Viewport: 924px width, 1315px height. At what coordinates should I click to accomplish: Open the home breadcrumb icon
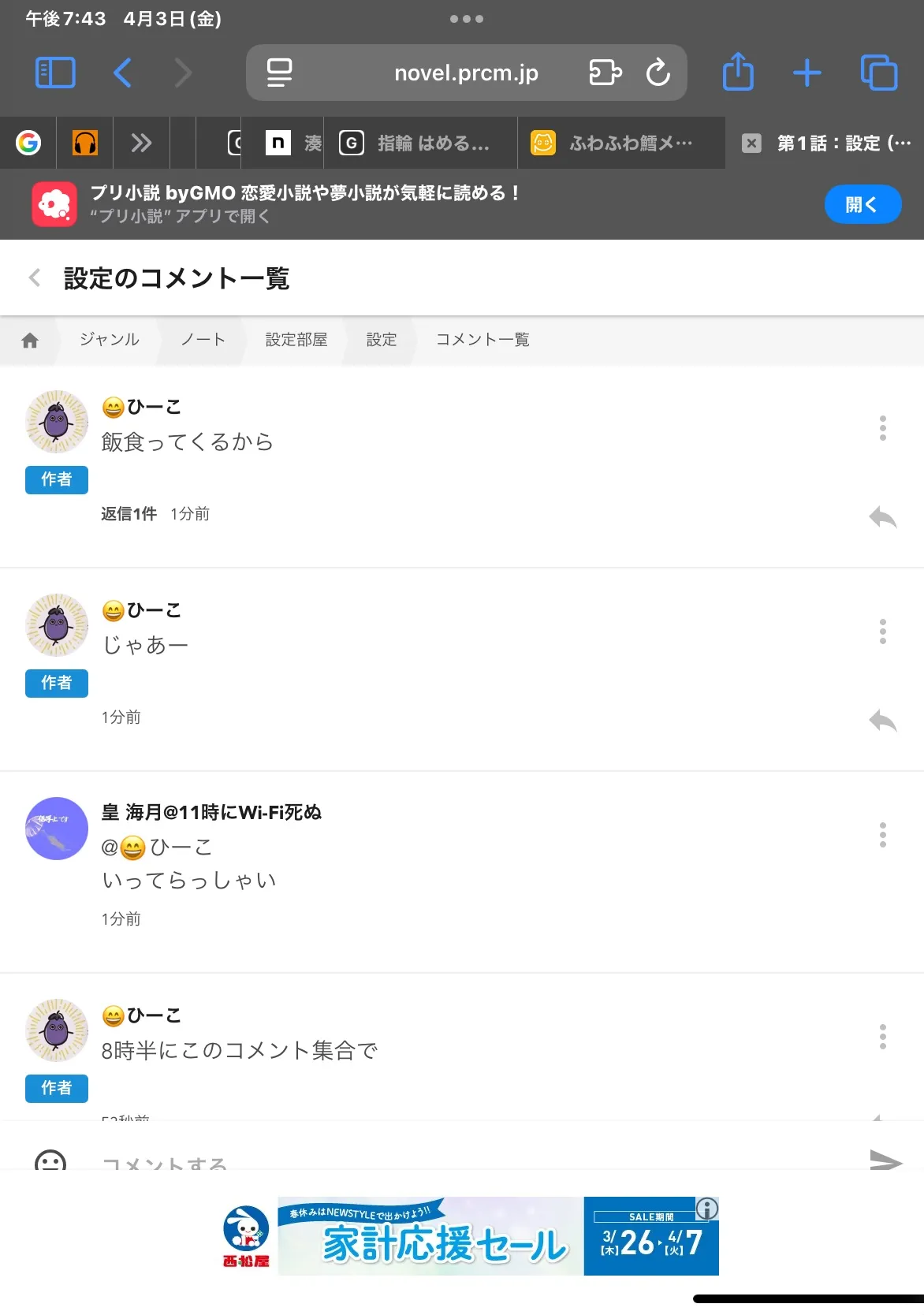30,340
